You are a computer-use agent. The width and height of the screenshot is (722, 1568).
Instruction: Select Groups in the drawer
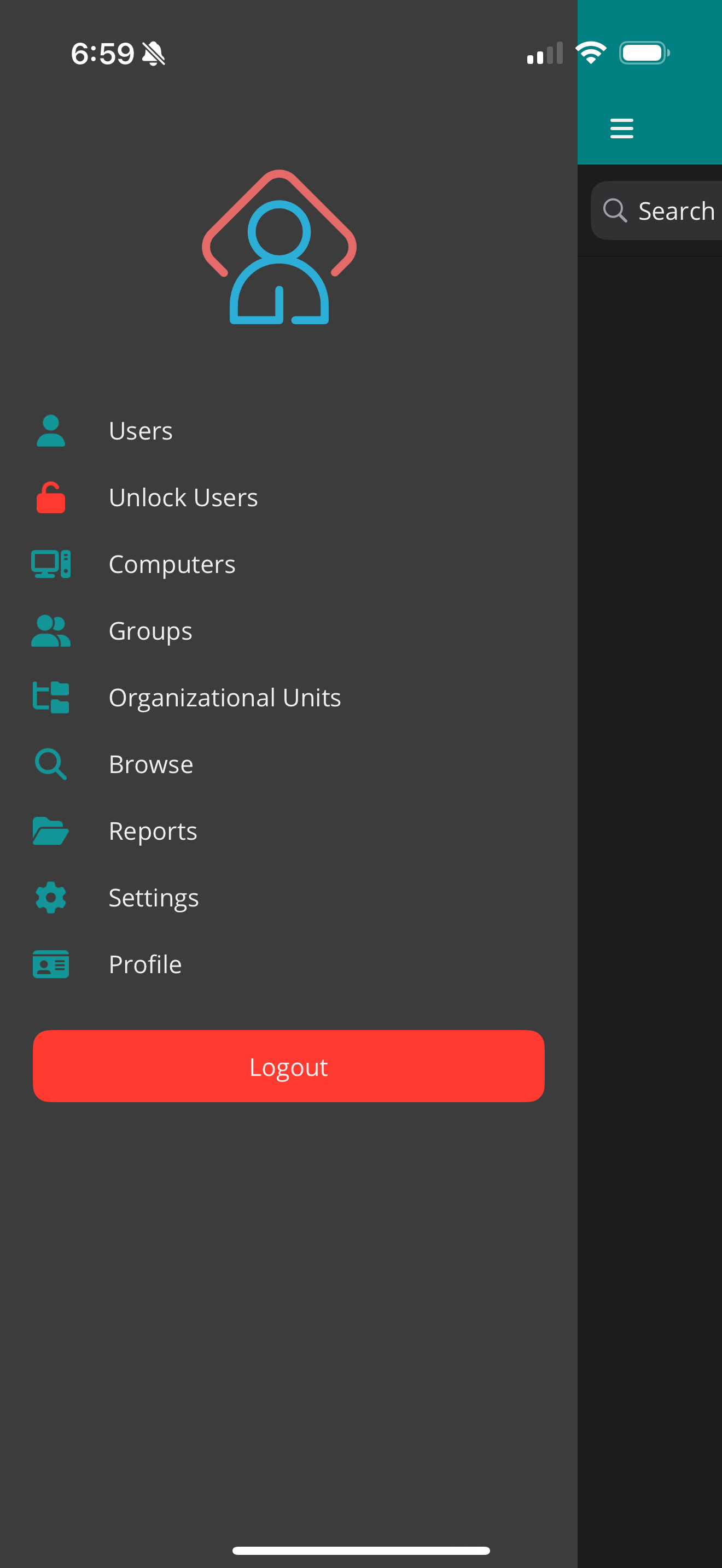[x=150, y=631]
